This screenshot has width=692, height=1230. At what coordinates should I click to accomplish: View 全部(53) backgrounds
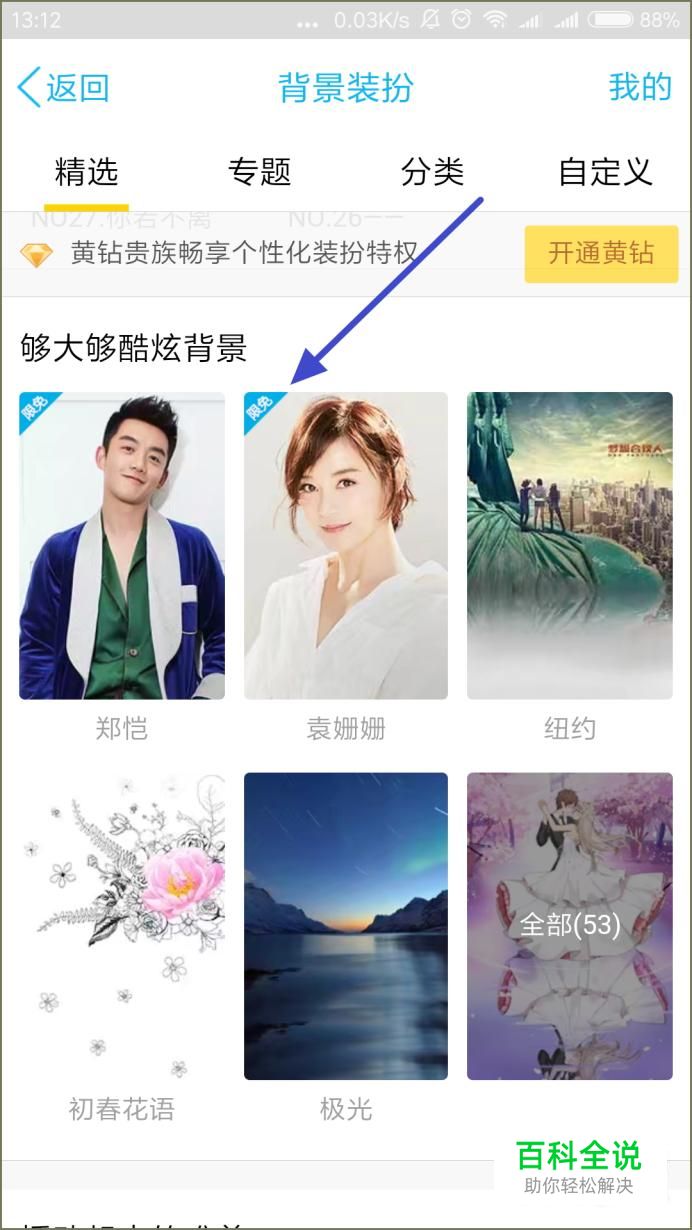pos(569,926)
